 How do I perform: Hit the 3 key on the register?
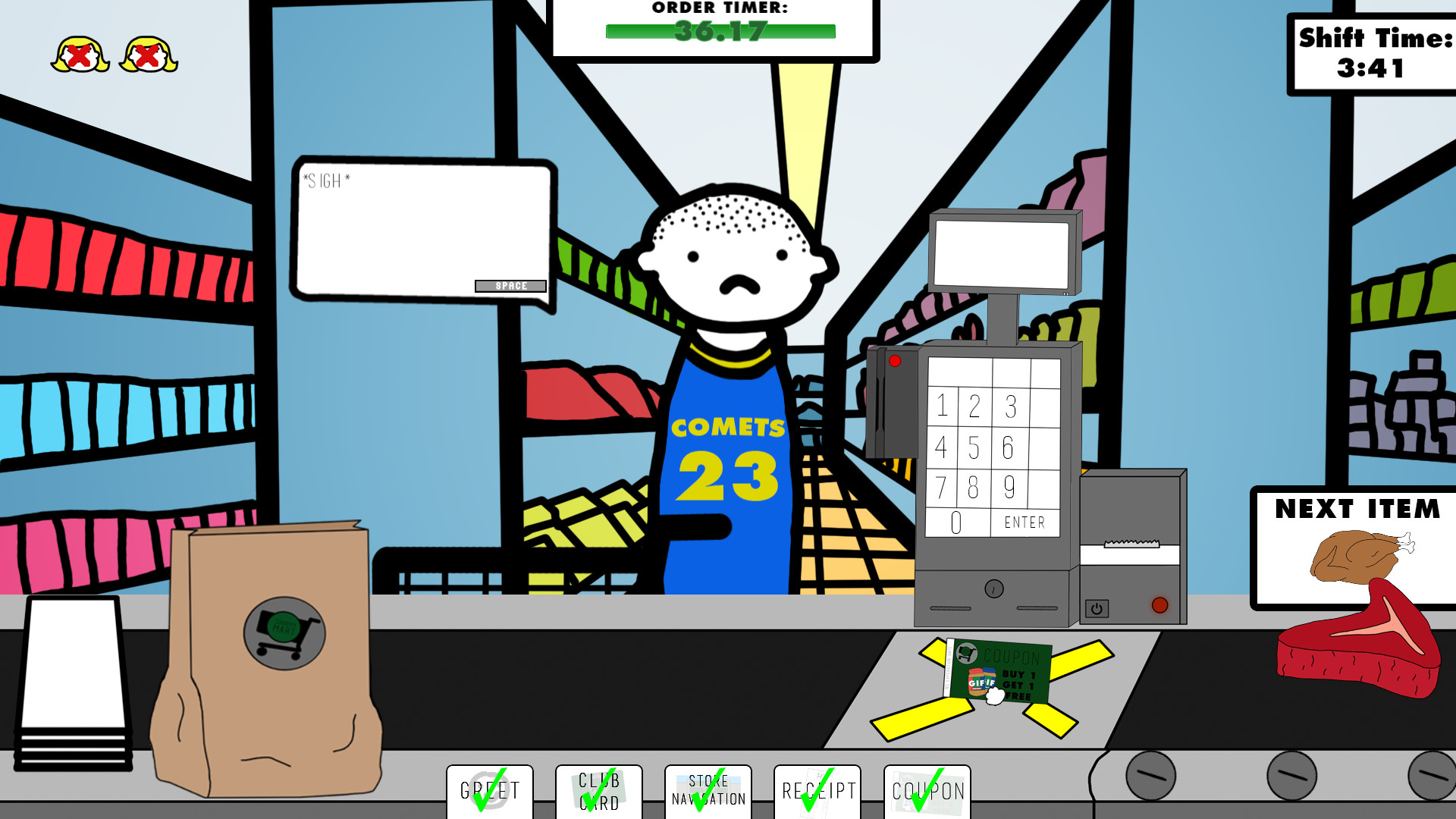[1010, 407]
